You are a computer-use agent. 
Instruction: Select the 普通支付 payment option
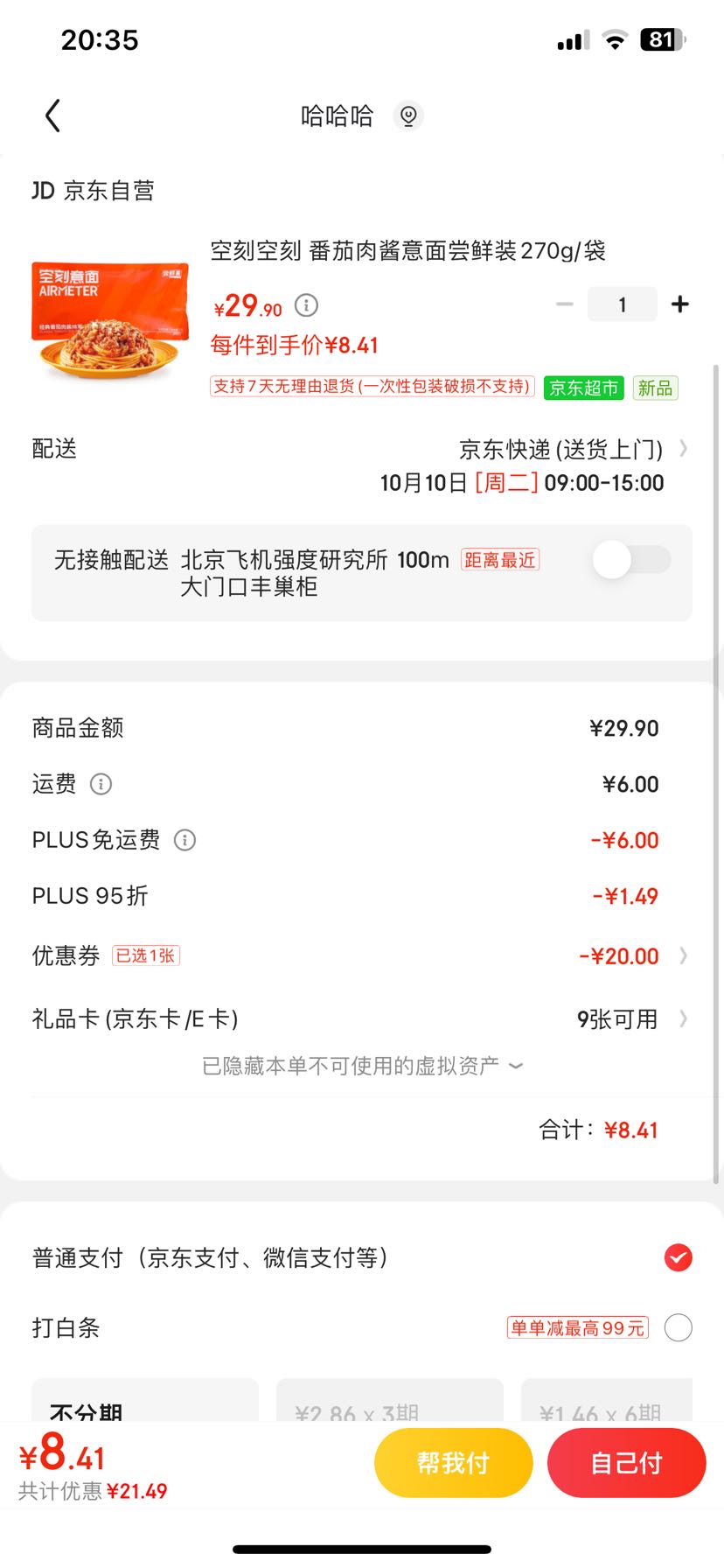click(x=678, y=1257)
